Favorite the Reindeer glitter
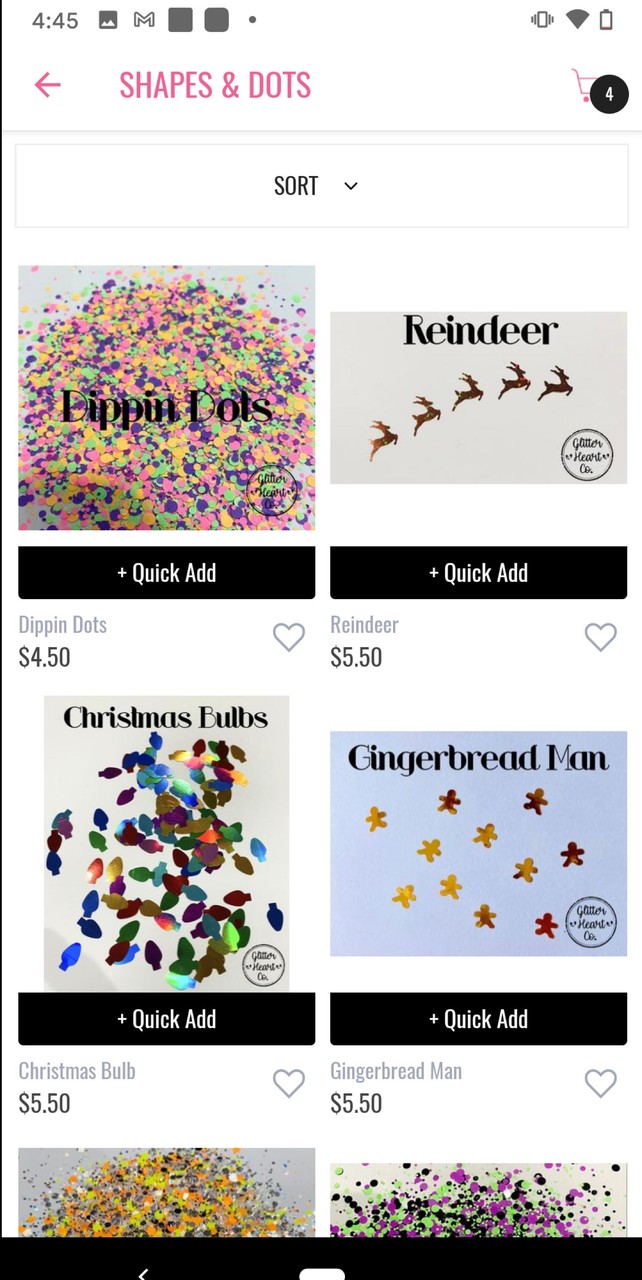Screen dimensions: 642x1280 [x=600, y=637]
